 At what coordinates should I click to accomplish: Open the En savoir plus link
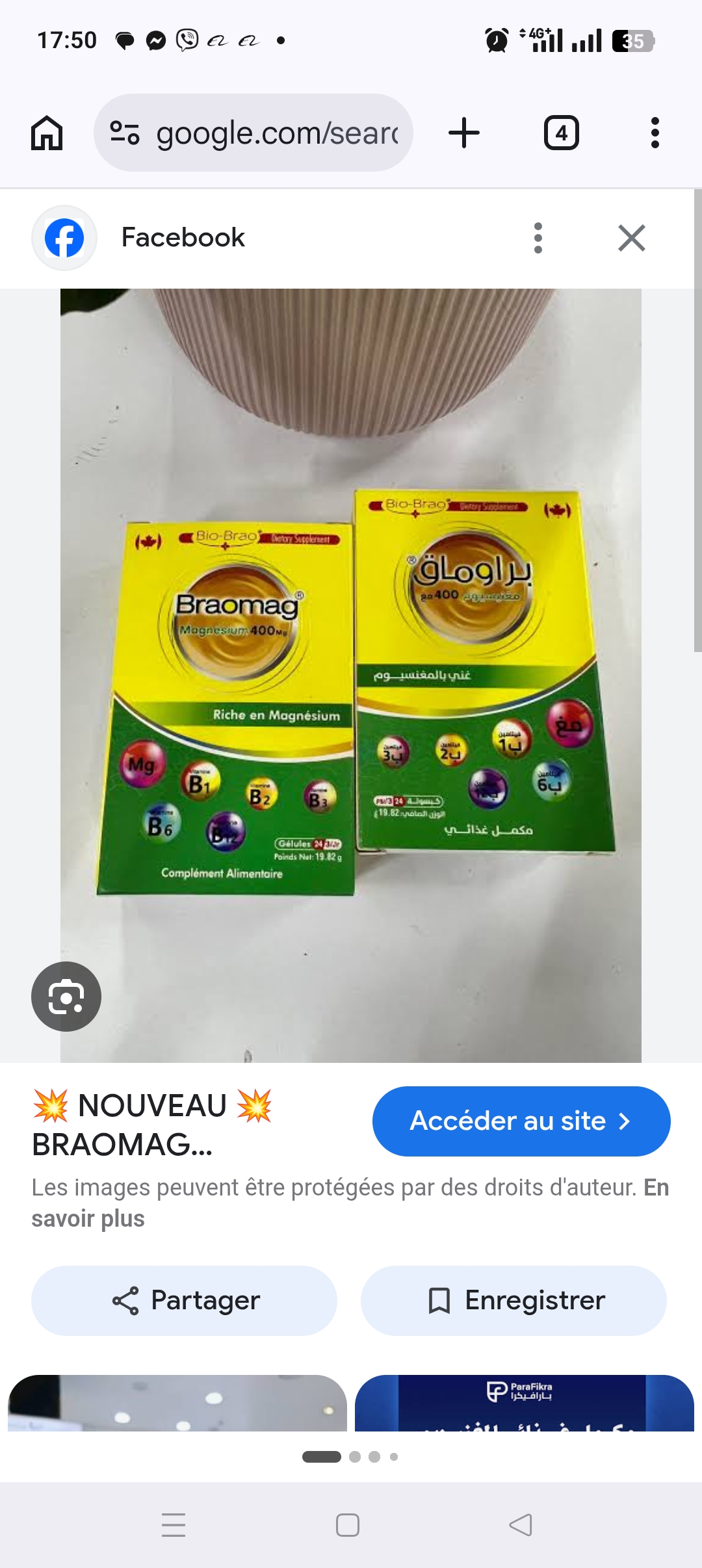tap(88, 1218)
